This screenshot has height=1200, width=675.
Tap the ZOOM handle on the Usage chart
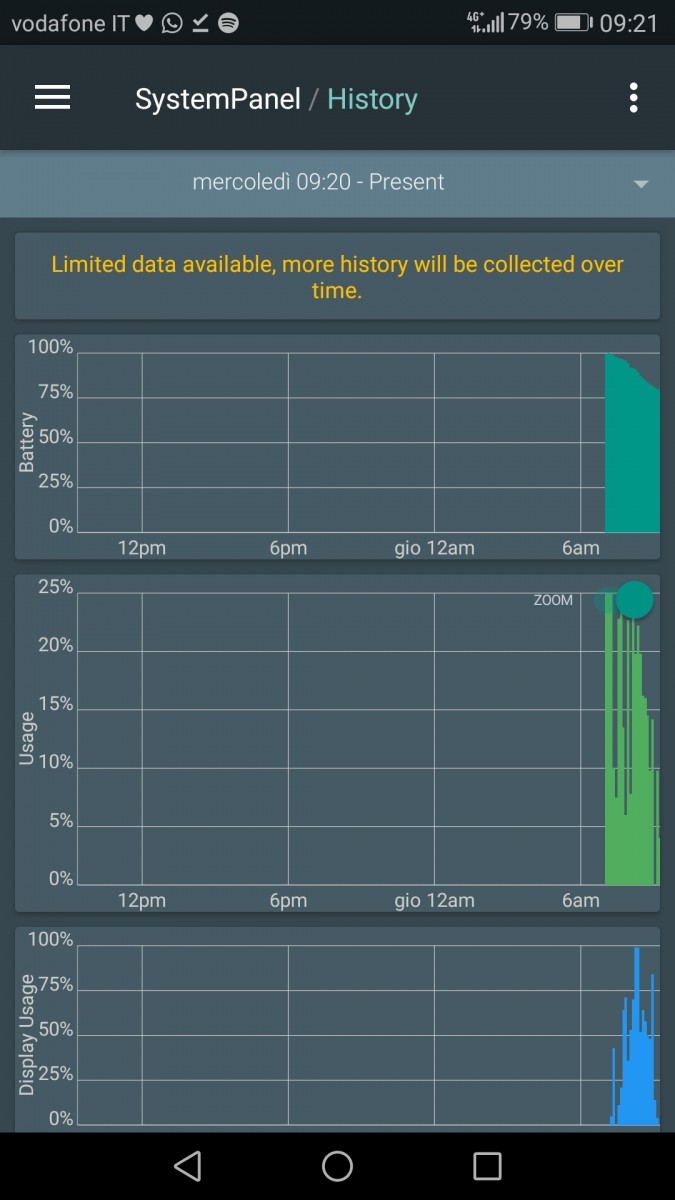pyautogui.click(x=634, y=600)
